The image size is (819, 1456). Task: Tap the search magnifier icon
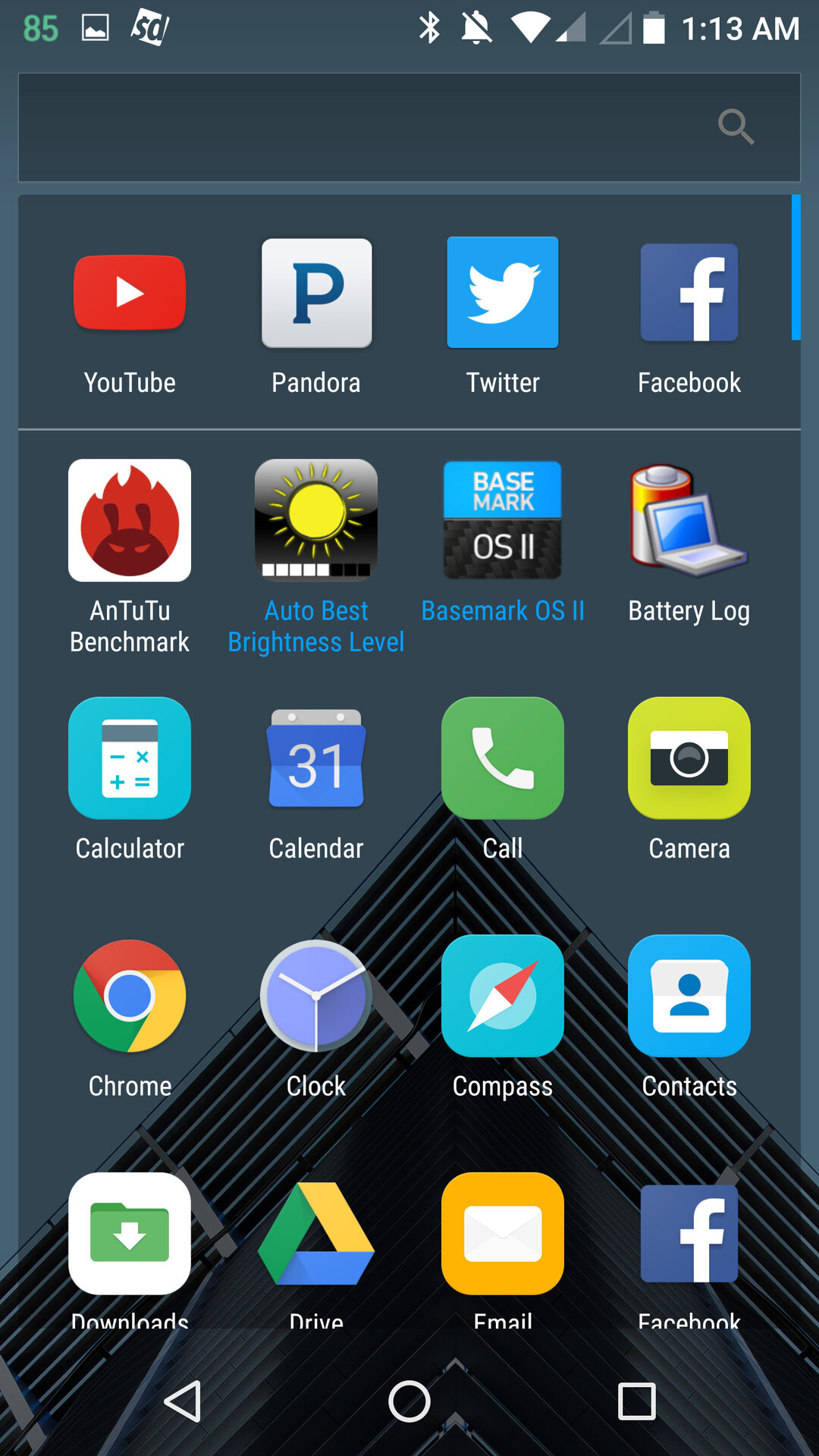[x=736, y=127]
